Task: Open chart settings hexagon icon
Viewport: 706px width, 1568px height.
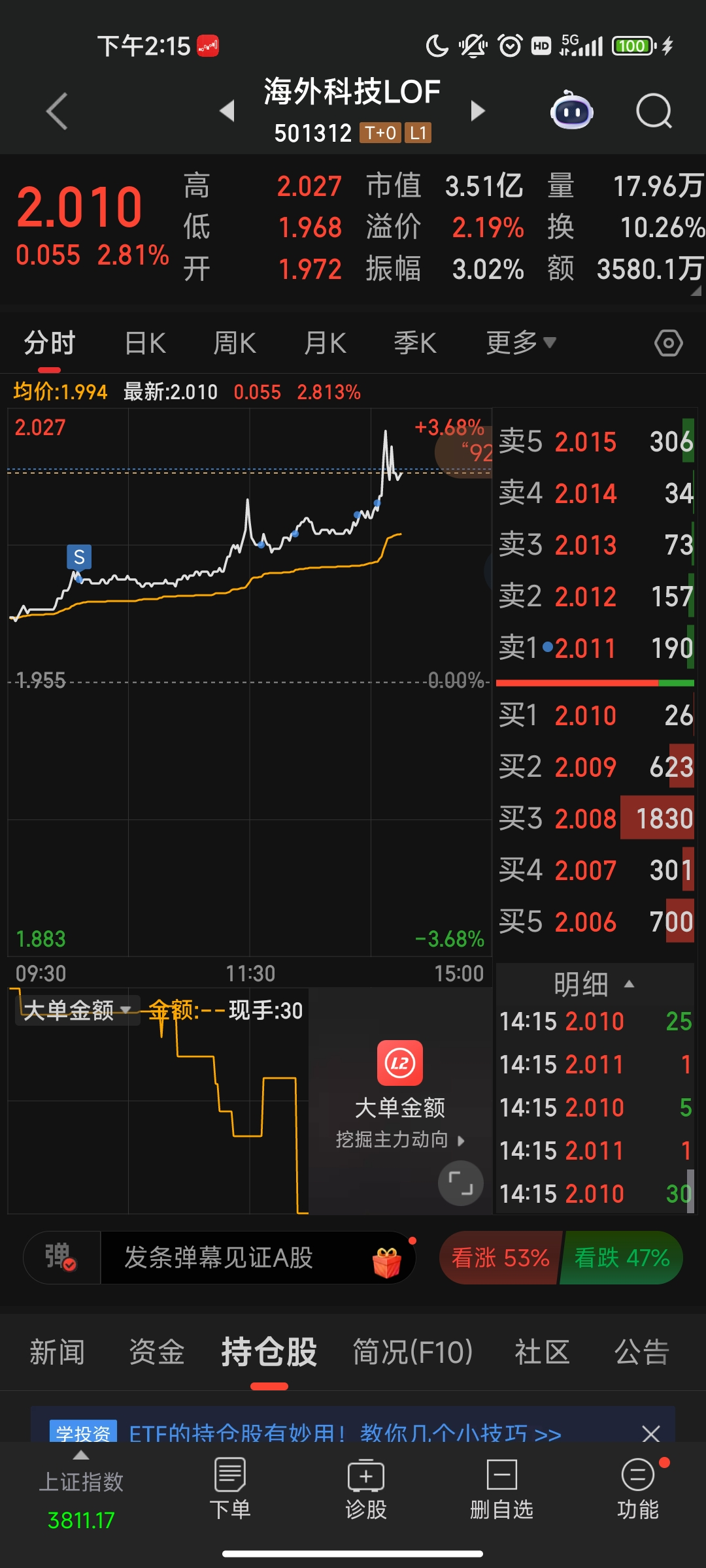Action: [x=668, y=343]
